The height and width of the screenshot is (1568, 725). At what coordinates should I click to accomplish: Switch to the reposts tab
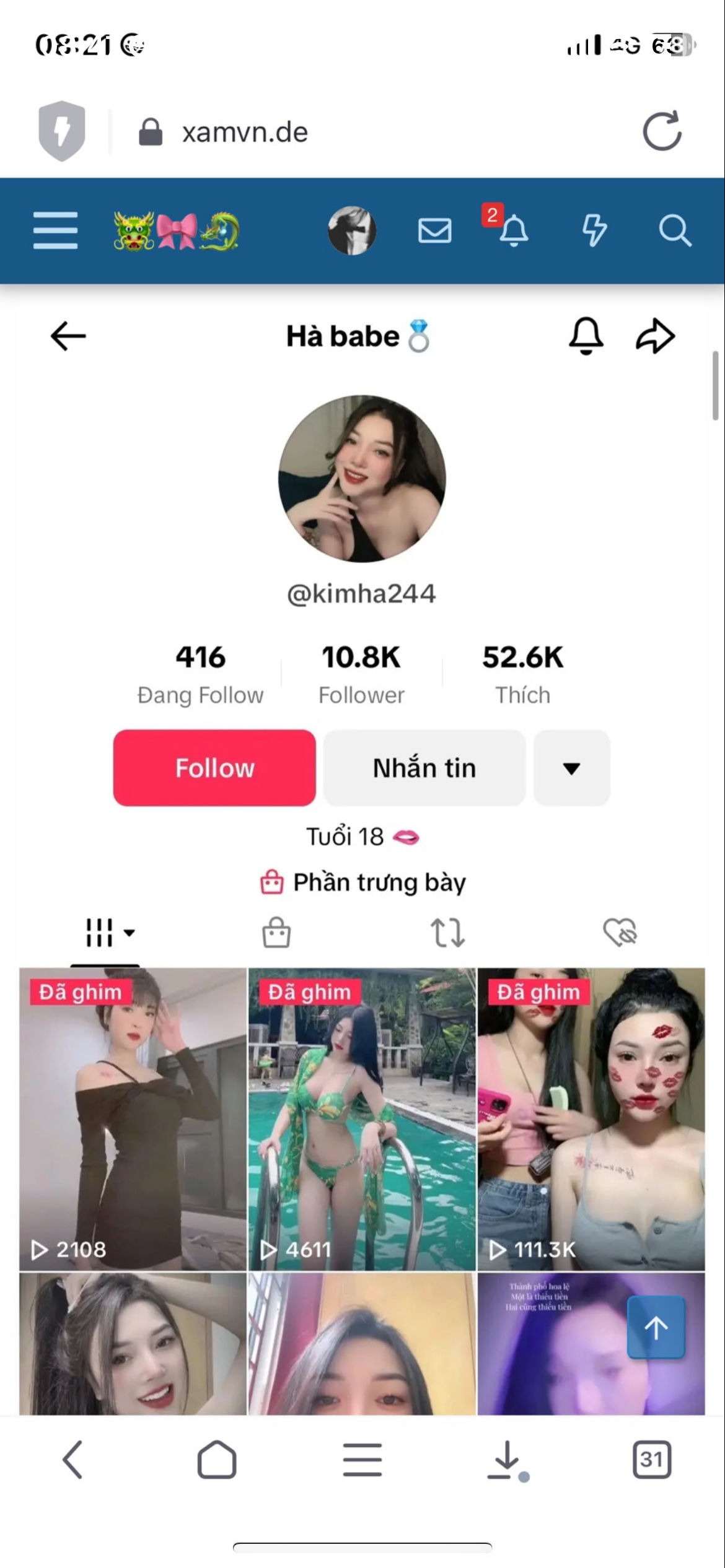[447, 933]
